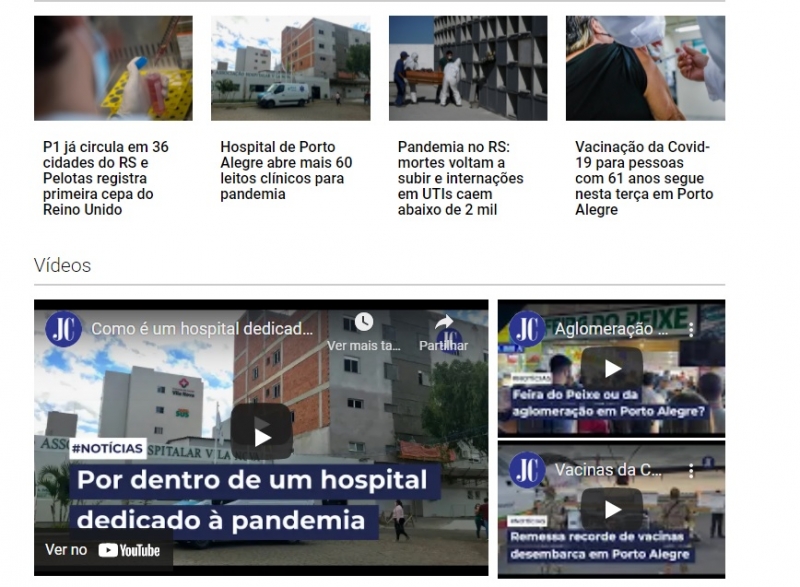Screen dimensions: 800x587
Task: Play the Aglomeração Feira do Peixe video
Action: 611,367
